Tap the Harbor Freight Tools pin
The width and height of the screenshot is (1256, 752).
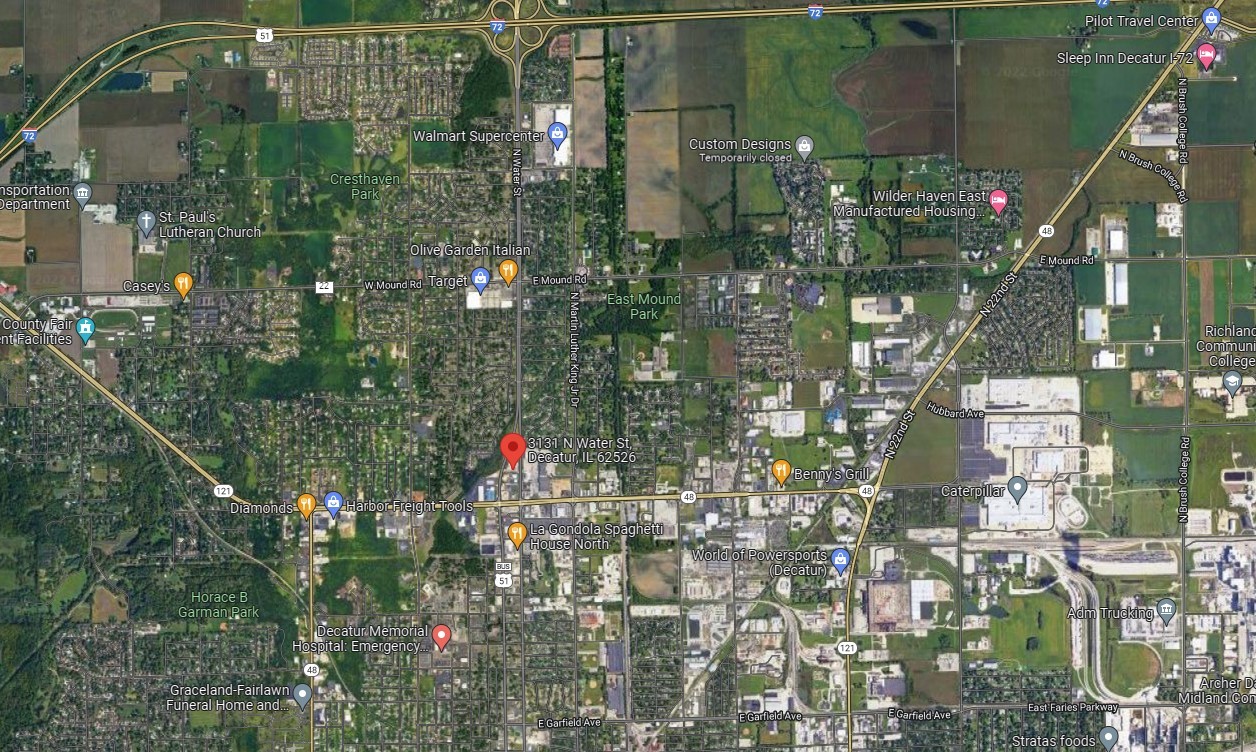[334, 505]
